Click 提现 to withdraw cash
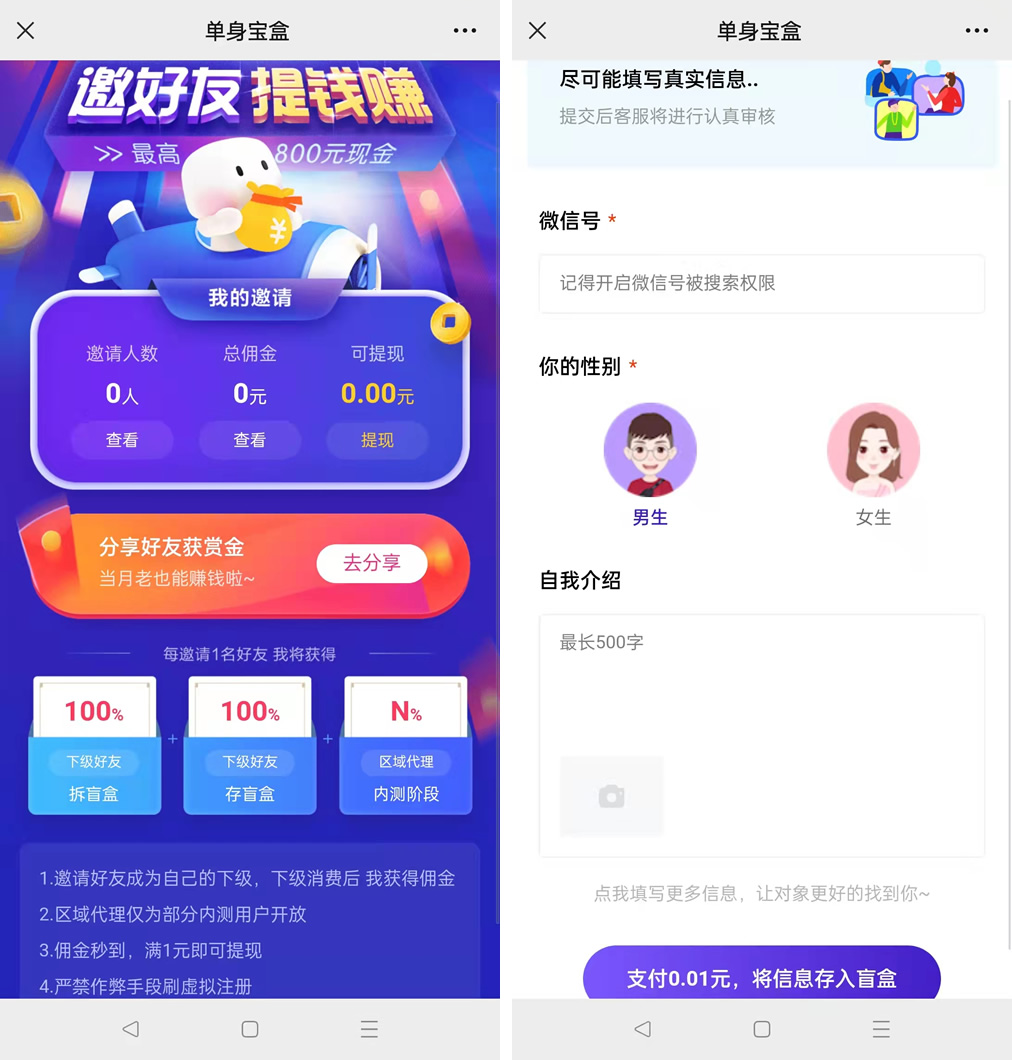This screenshot has width=1012, height=1060. (377, 440)
